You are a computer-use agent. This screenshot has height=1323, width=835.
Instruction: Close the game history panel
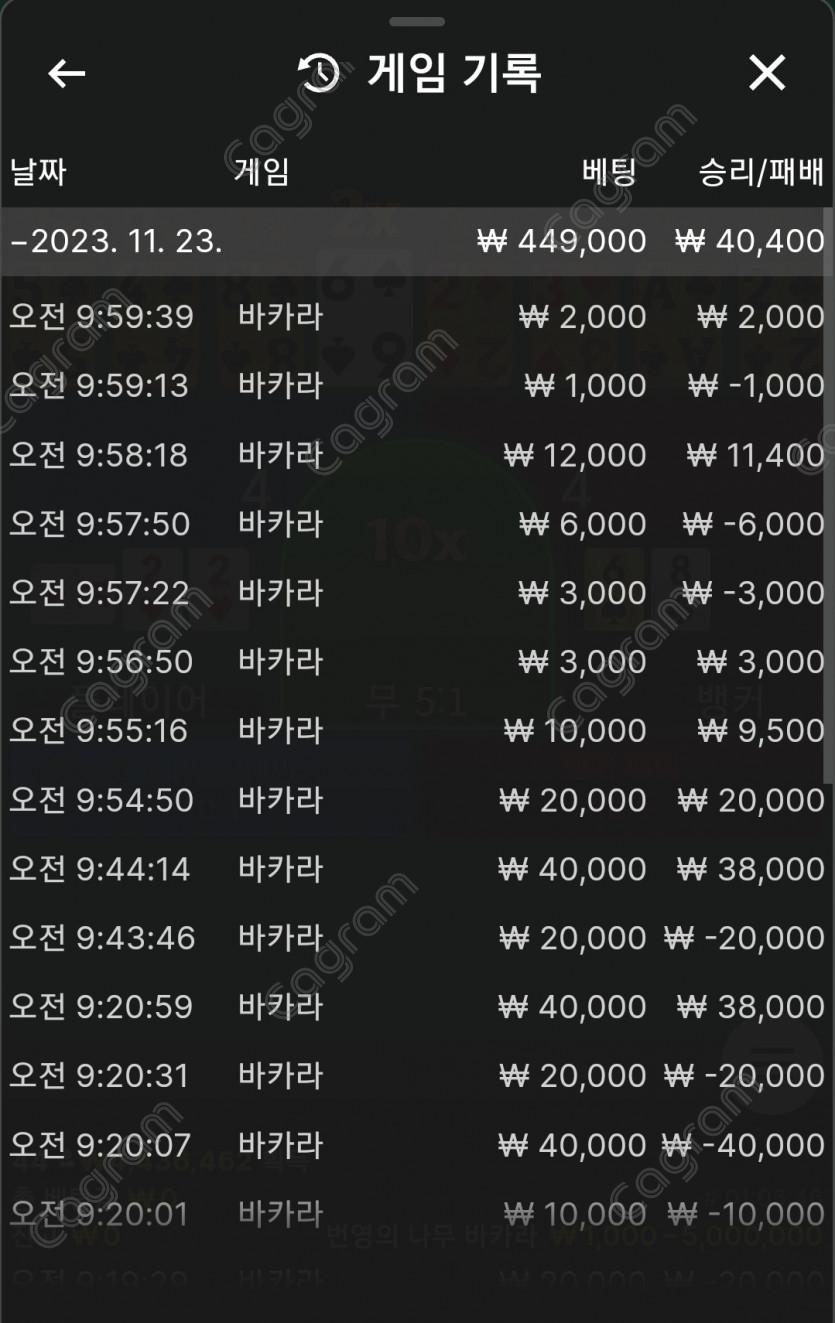tap(767, 73)
